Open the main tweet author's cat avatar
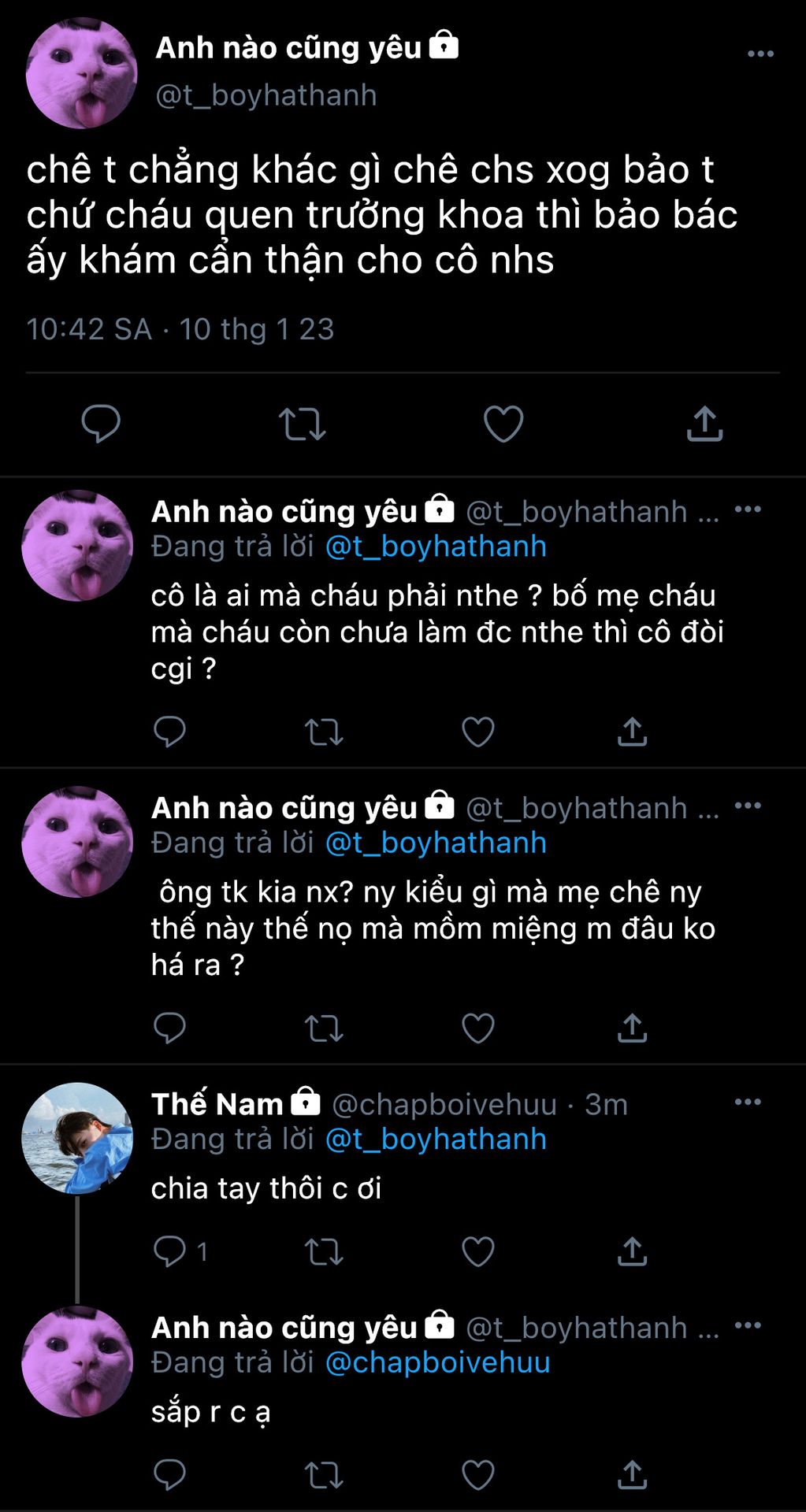Image resolution: width=806 pixels, height=1512 pixels. point(81,73)
